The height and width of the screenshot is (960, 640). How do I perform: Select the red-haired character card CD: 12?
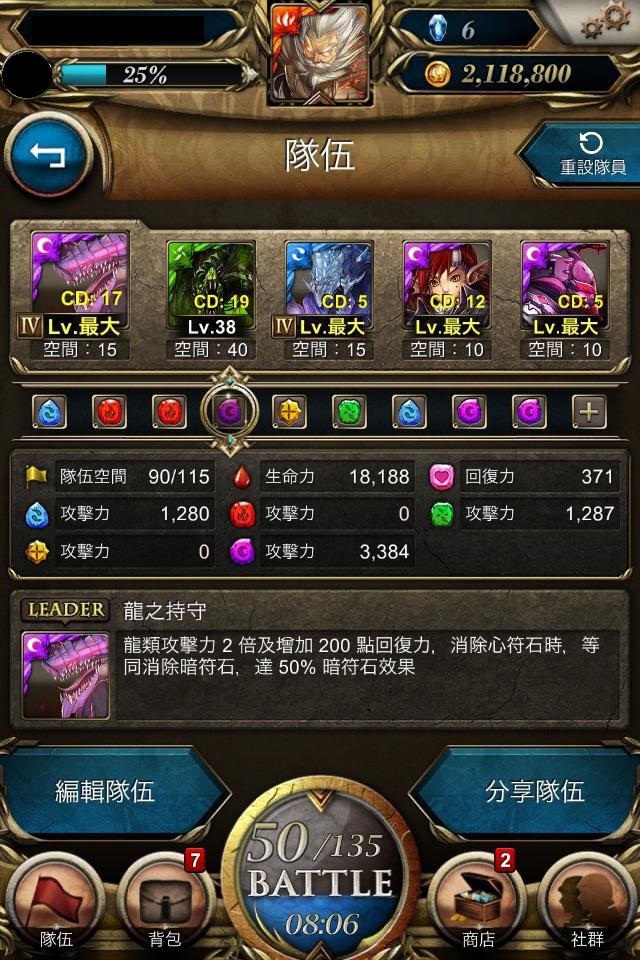[447, 285]
